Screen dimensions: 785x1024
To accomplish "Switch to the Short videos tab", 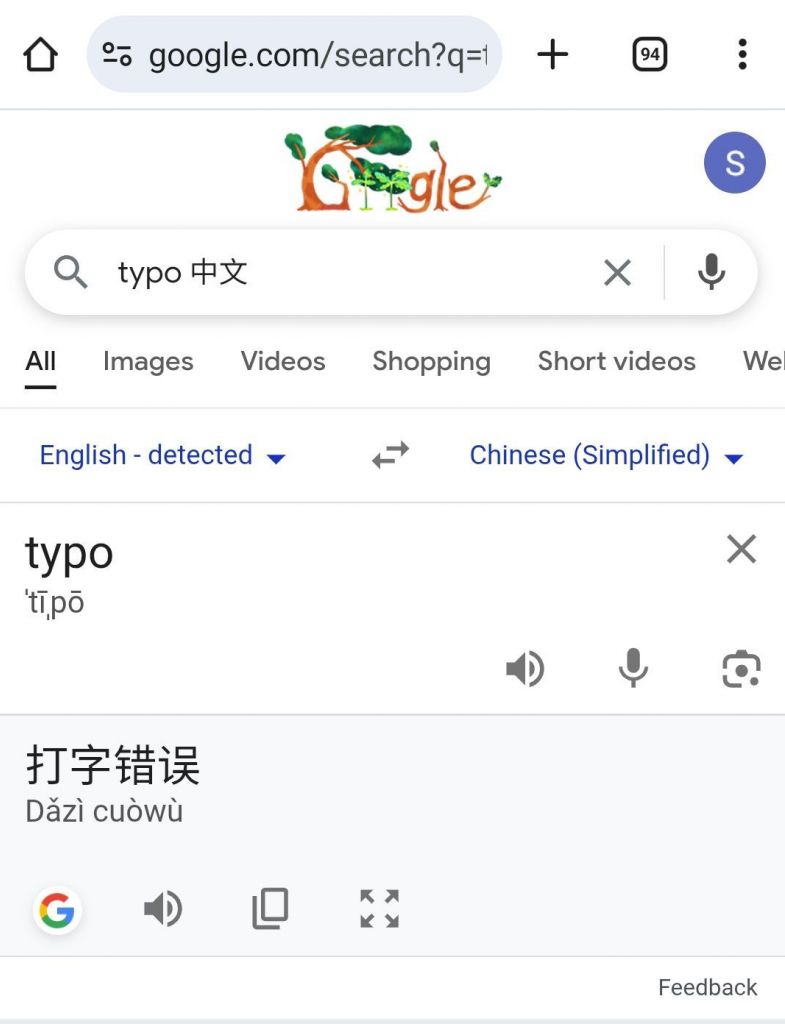I will tap(617, 361).
